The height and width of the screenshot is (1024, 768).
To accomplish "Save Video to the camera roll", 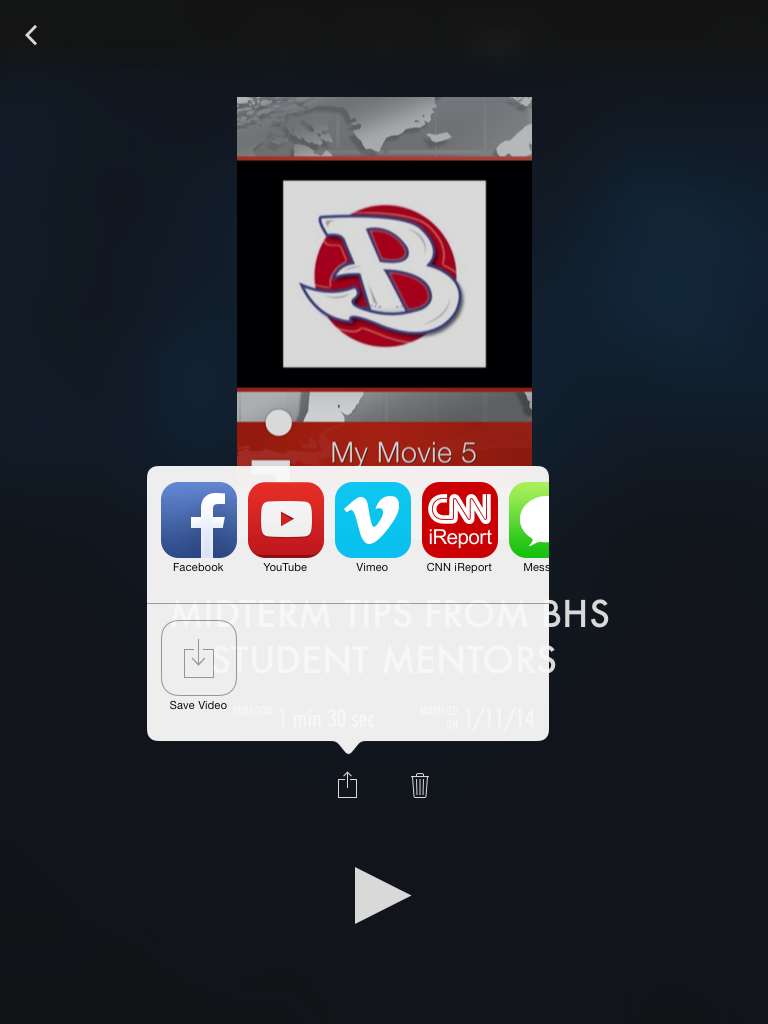I will [198, 658].
